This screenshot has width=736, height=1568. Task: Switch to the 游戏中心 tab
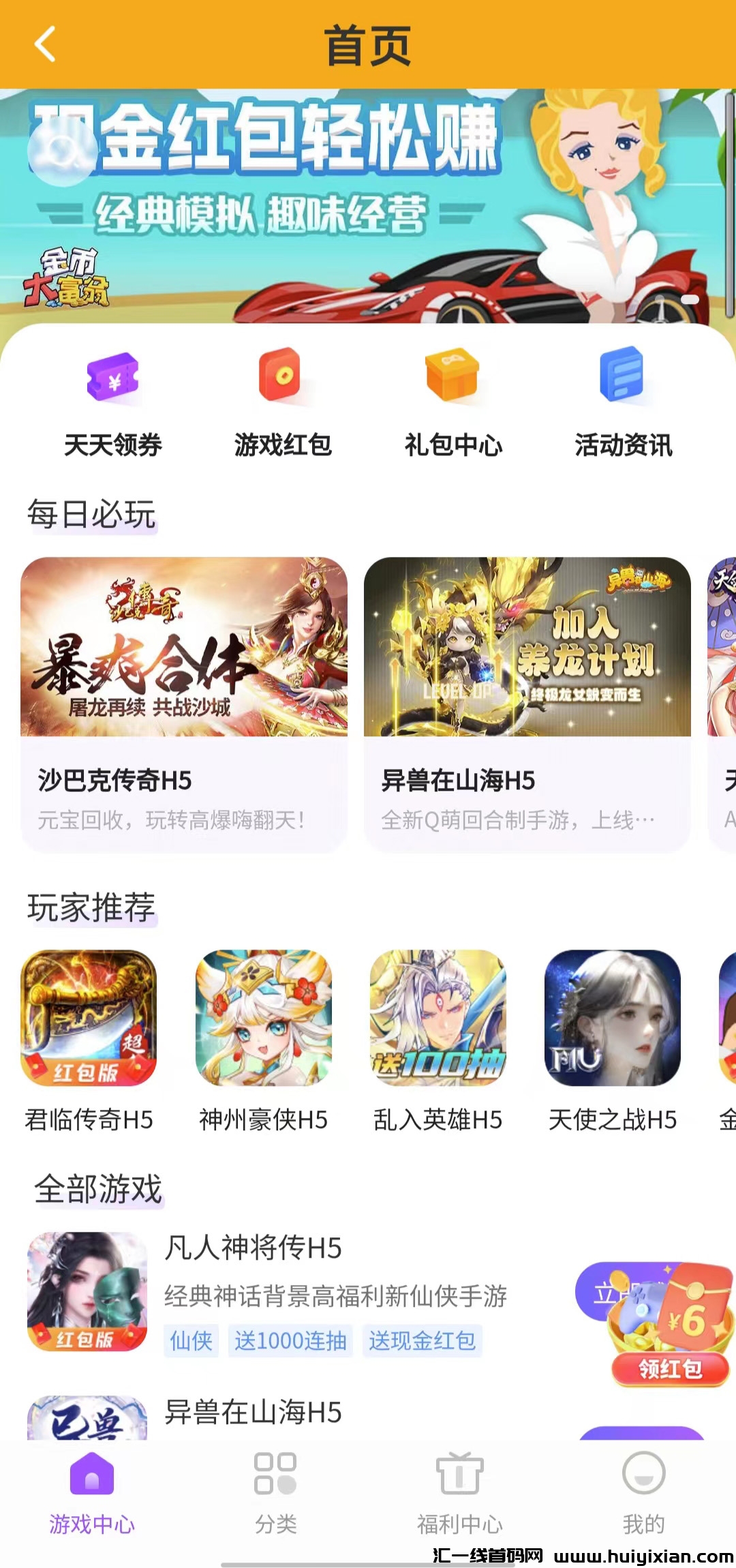(91, 1493)
